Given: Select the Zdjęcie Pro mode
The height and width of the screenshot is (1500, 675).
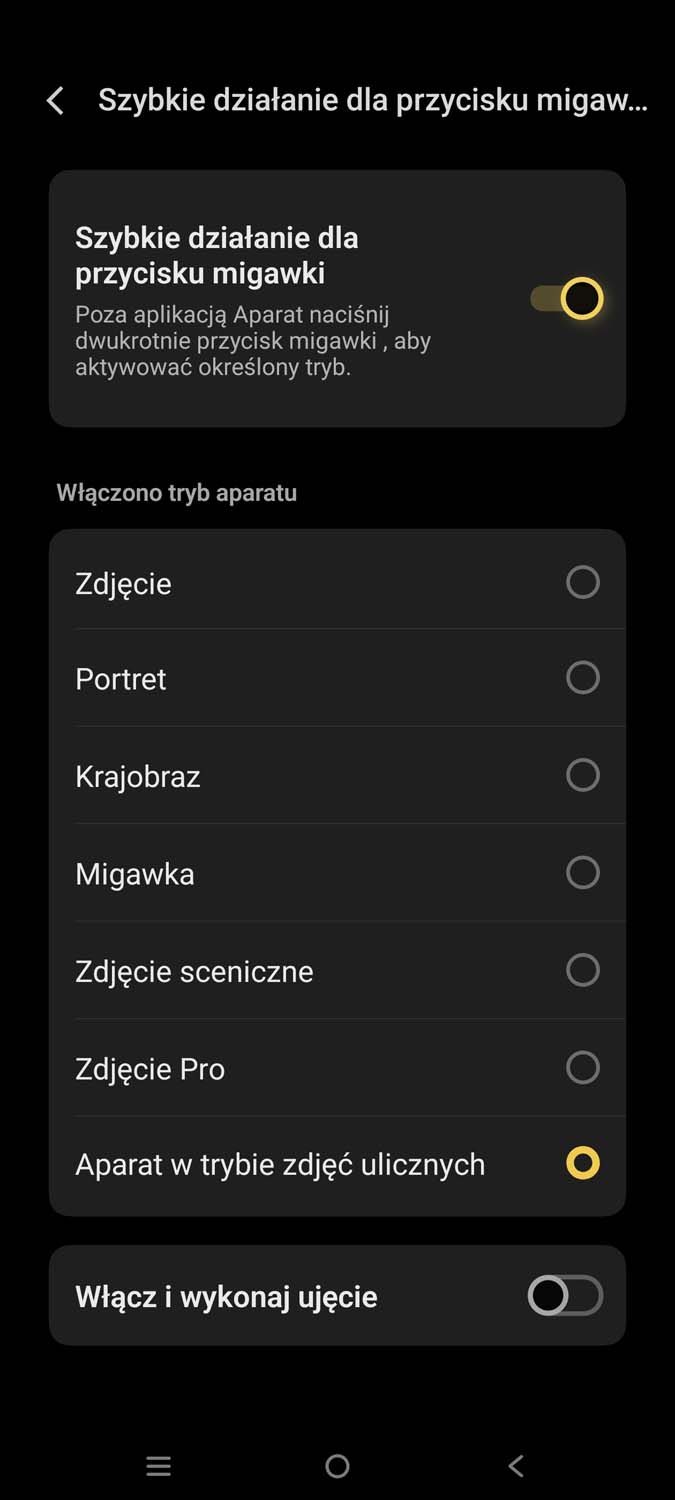Looking at the screenshot, I should [582, 1067].
